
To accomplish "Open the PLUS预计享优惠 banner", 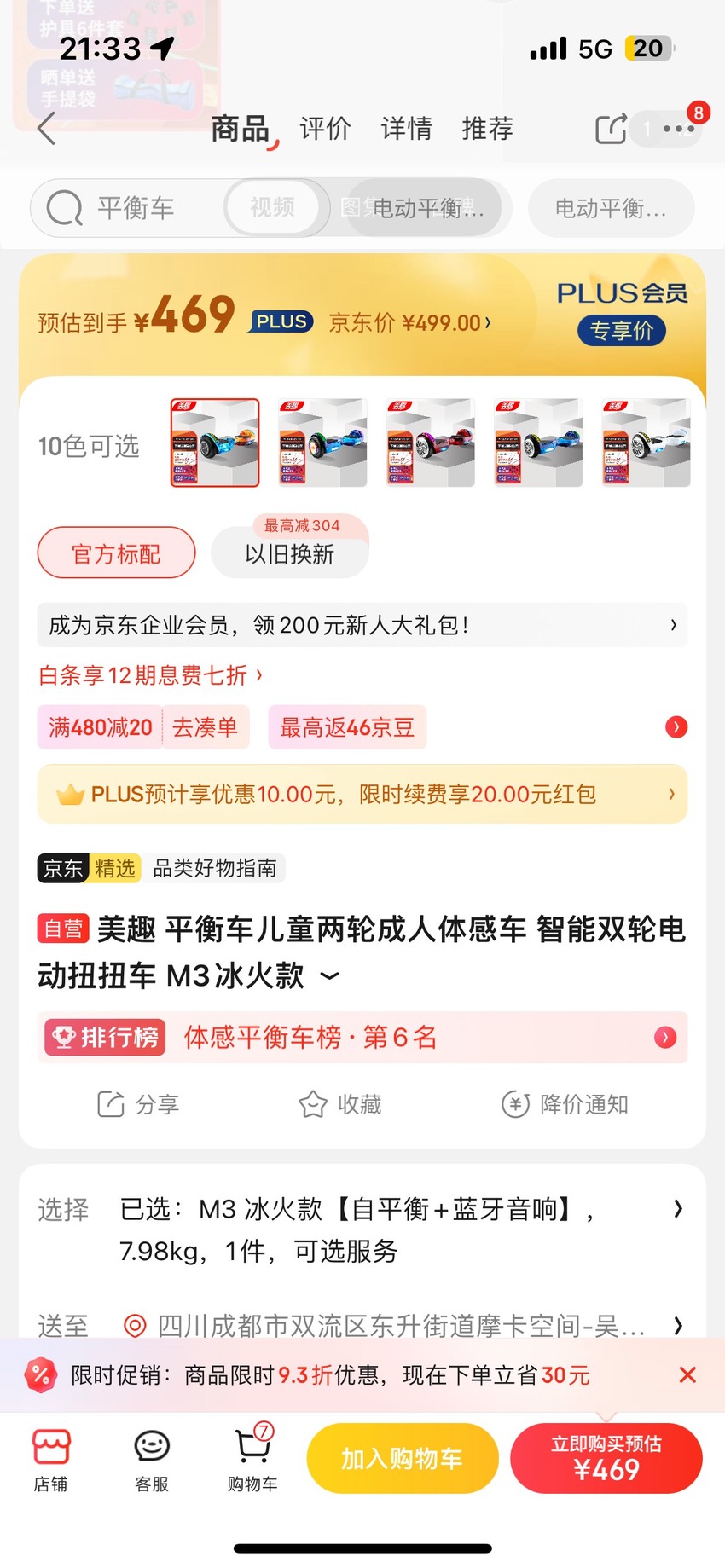I will point(362,794).
